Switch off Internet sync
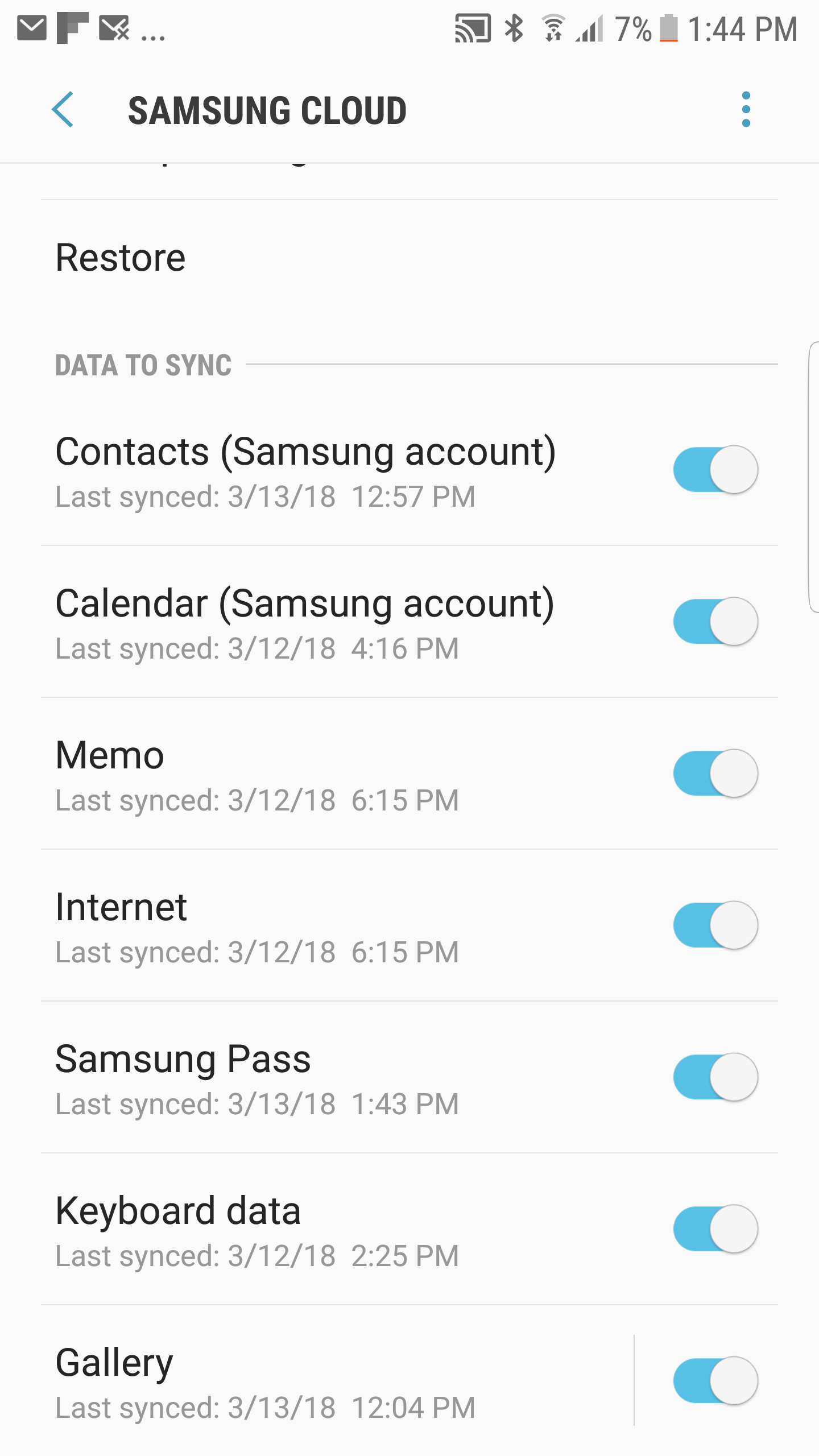The image size is (819, 1456). point(715,925)
